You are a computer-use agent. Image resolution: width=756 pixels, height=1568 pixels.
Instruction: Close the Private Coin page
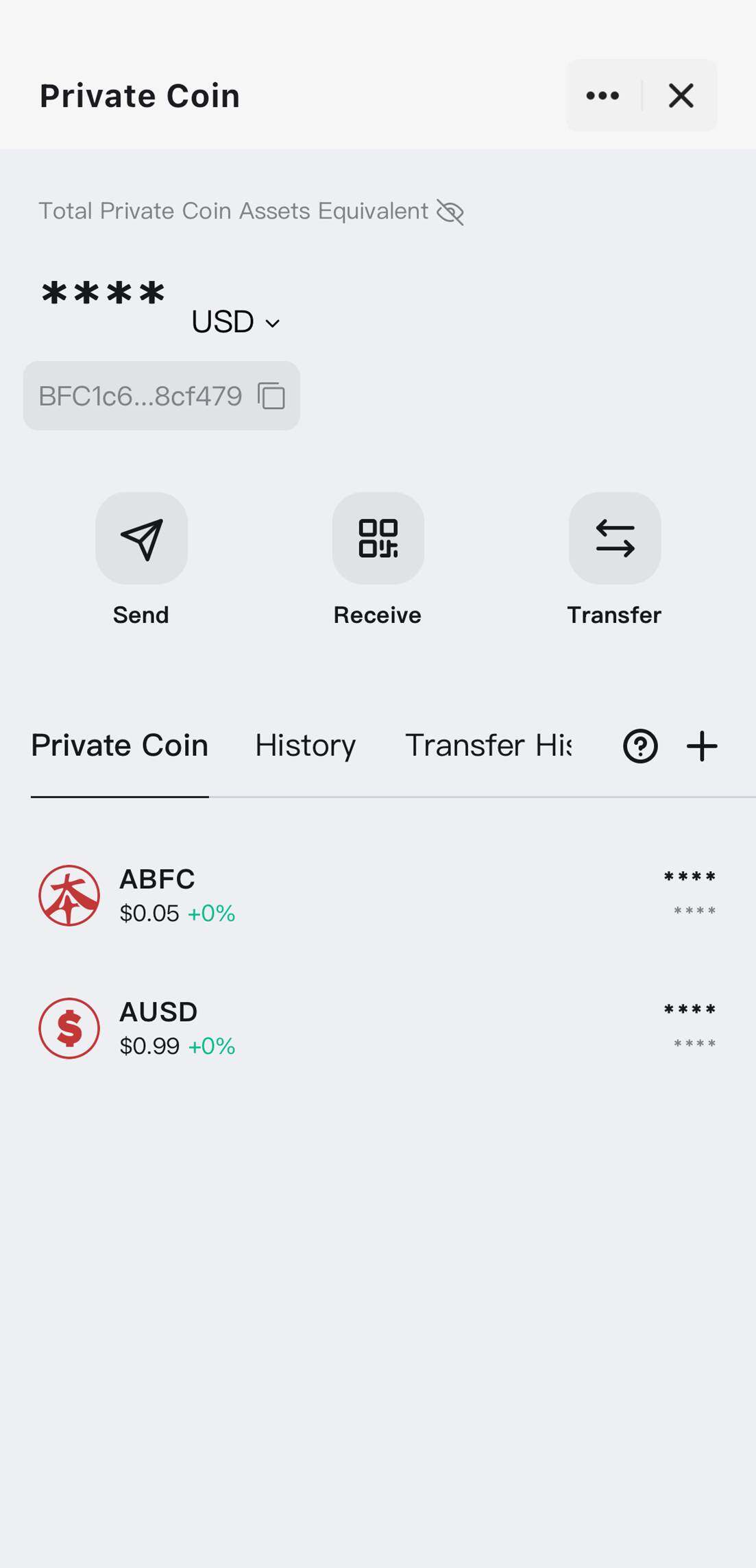click(x=681, y=96)
